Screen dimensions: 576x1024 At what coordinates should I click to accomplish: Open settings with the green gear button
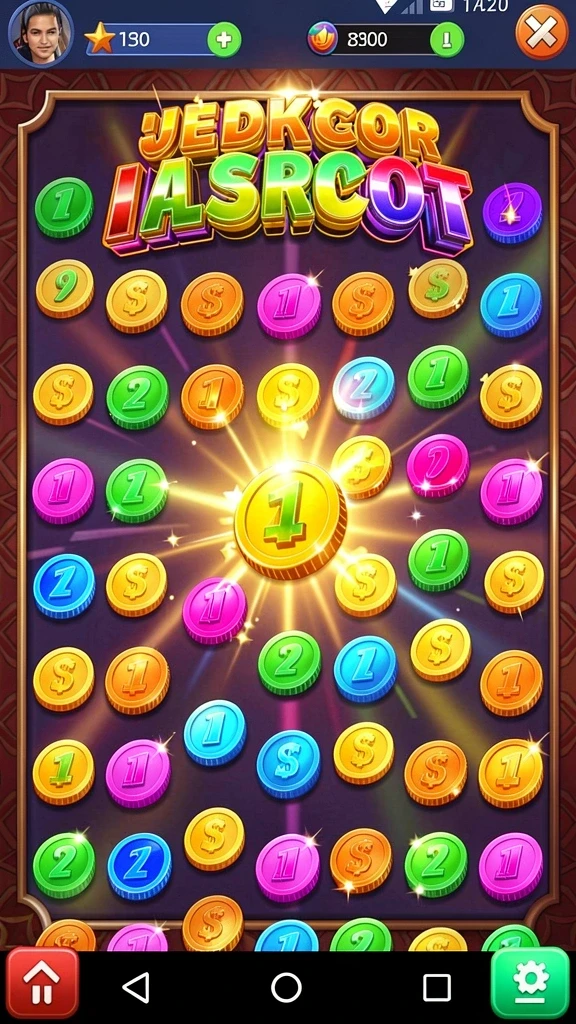530,984
